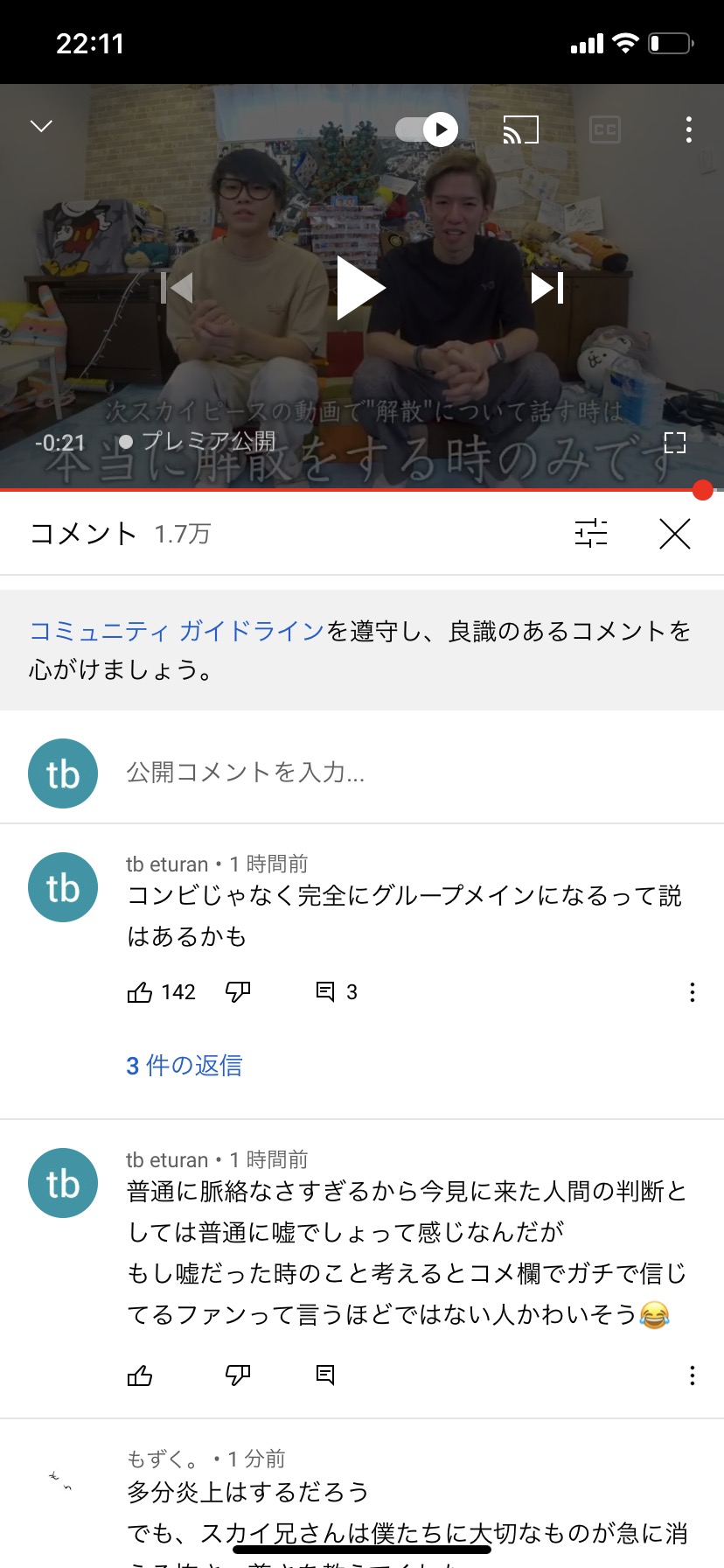724x1568 pixels.
Task: Toggle closed captions on the video
Action: [x=605, y=130]
